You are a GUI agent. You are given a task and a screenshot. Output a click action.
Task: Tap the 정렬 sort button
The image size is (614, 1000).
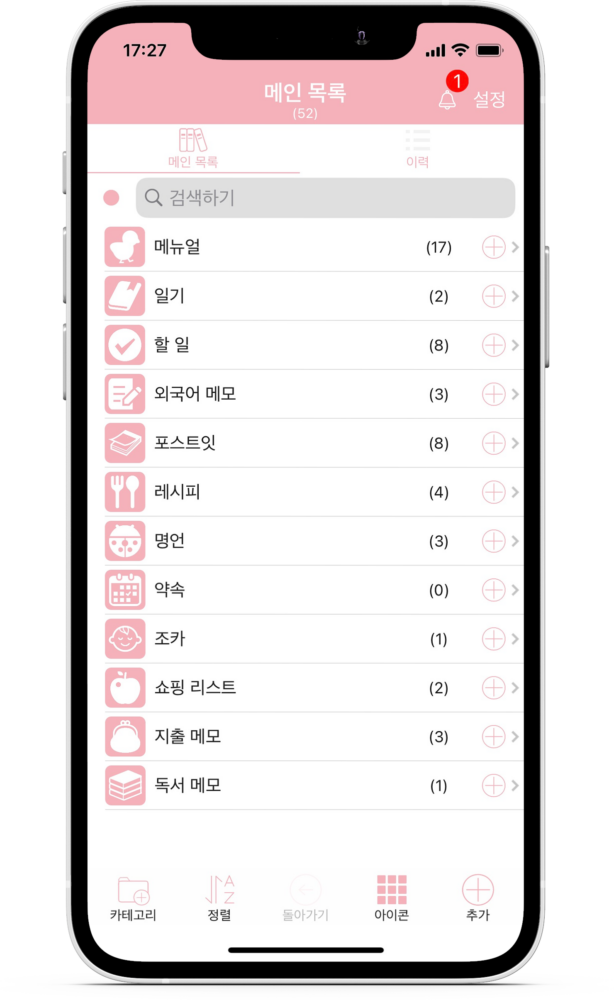220,898
